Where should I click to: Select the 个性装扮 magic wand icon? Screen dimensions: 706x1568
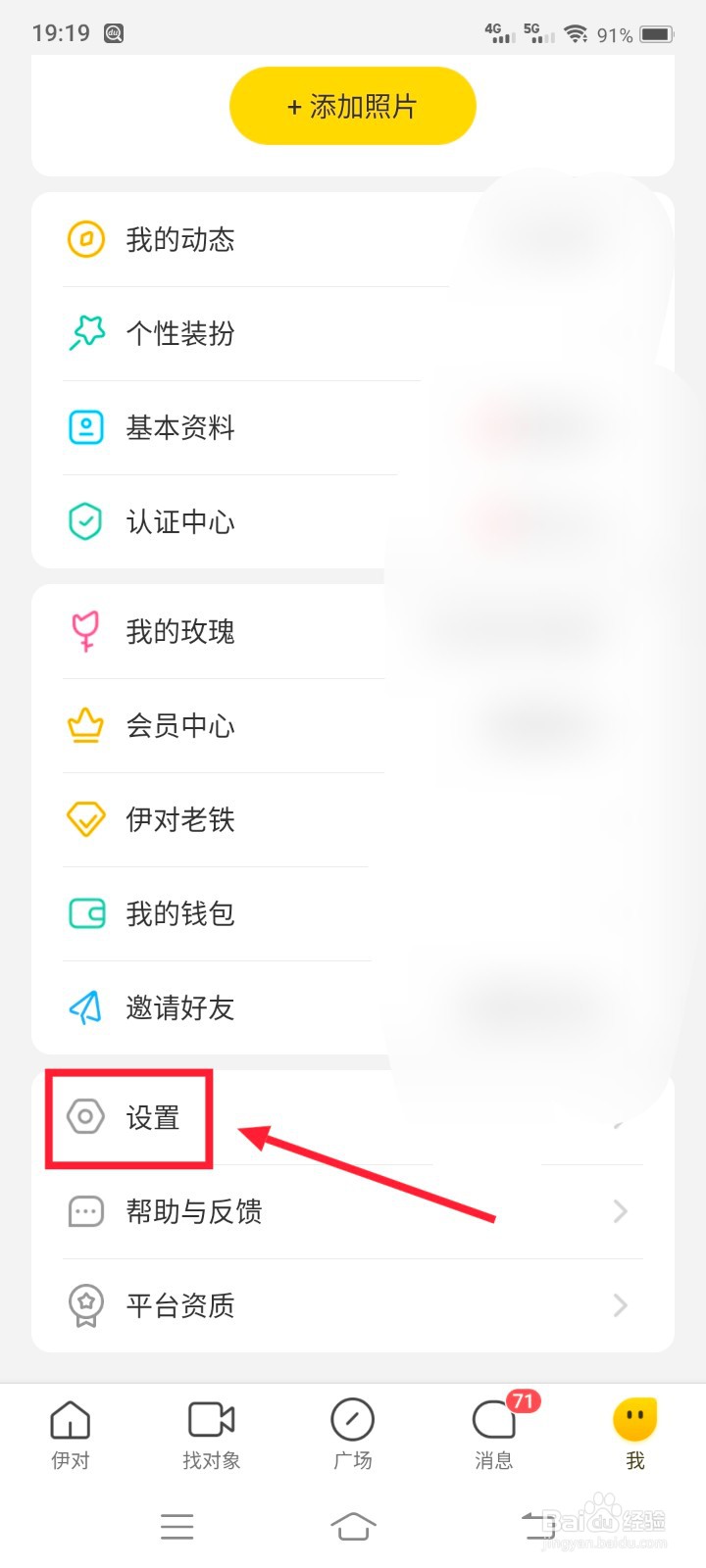[86, 332]
